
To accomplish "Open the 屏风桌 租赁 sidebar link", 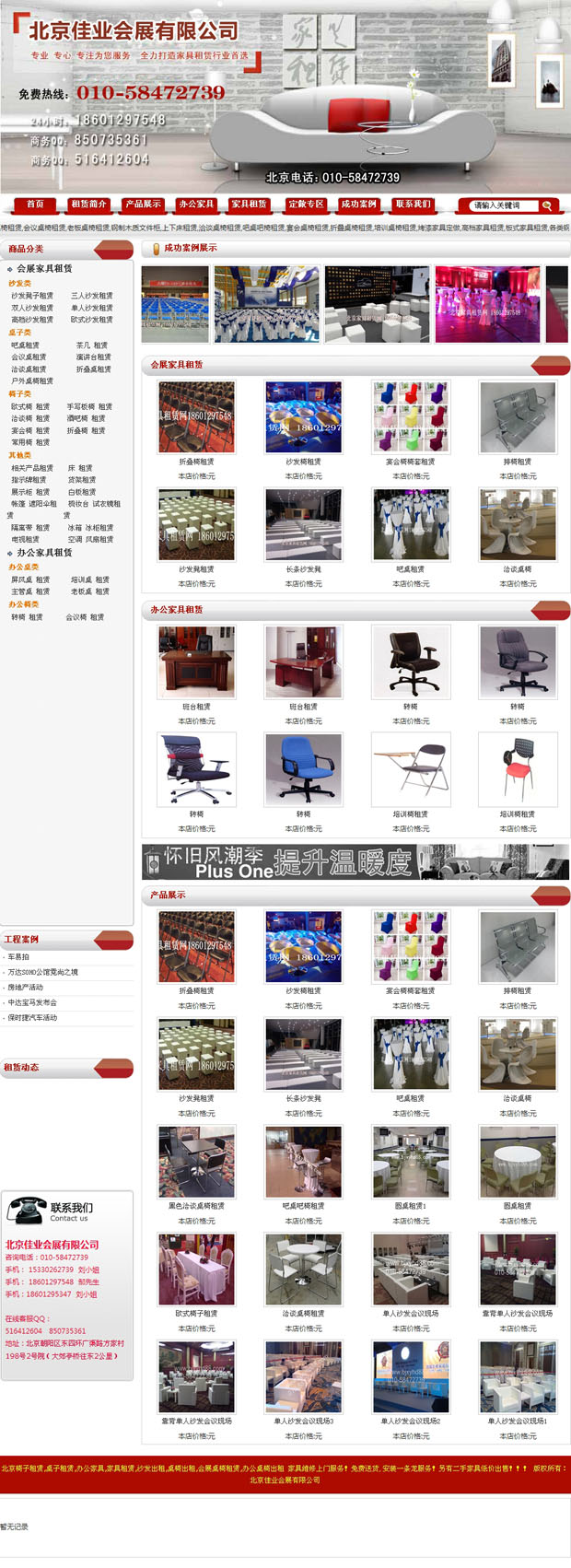I will pyautogui.click(x=30, y=579).
